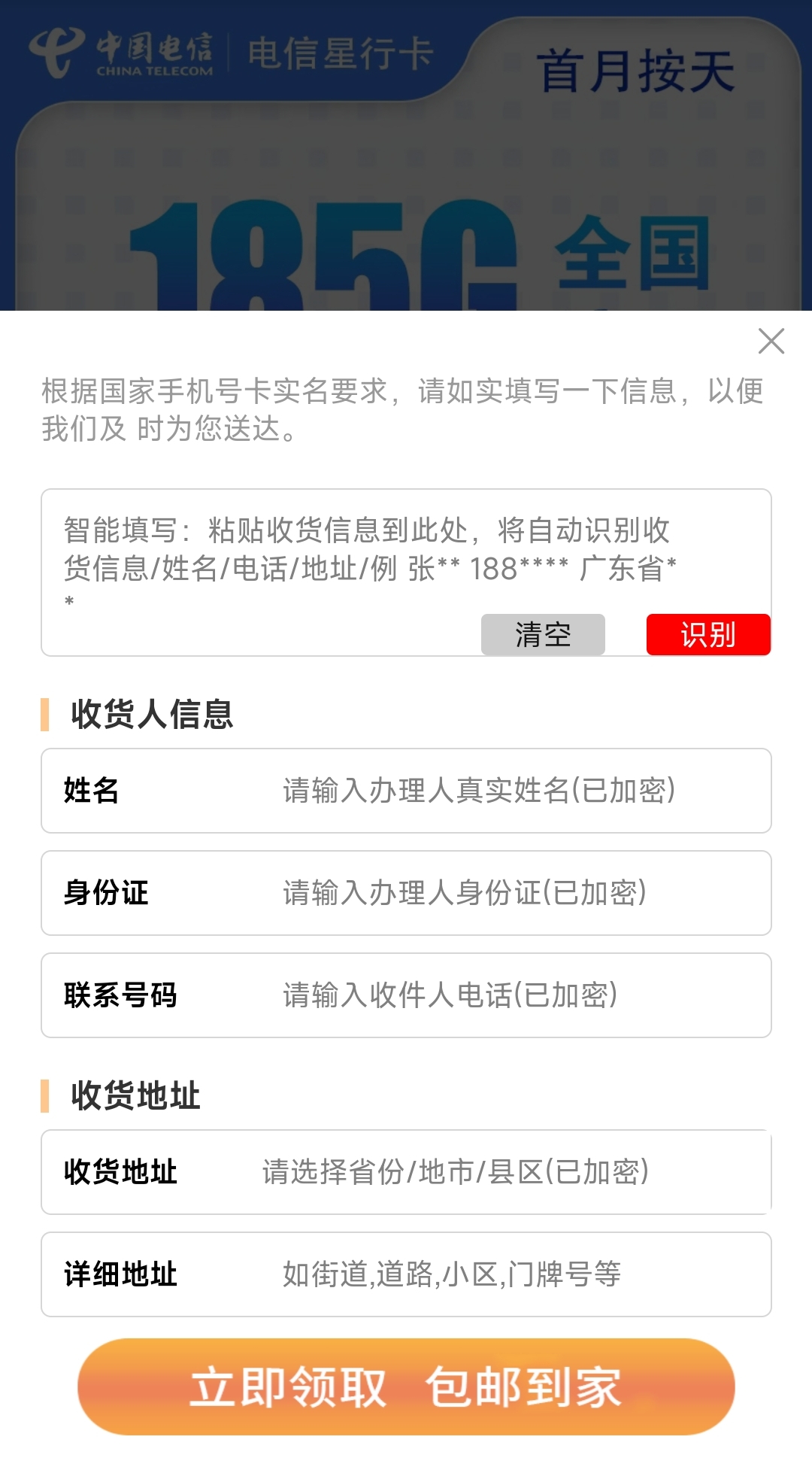Viewport: 812px width, 1470px height.
Task: Click 清空 to clear pasted info
Action: tap(542, 636)
